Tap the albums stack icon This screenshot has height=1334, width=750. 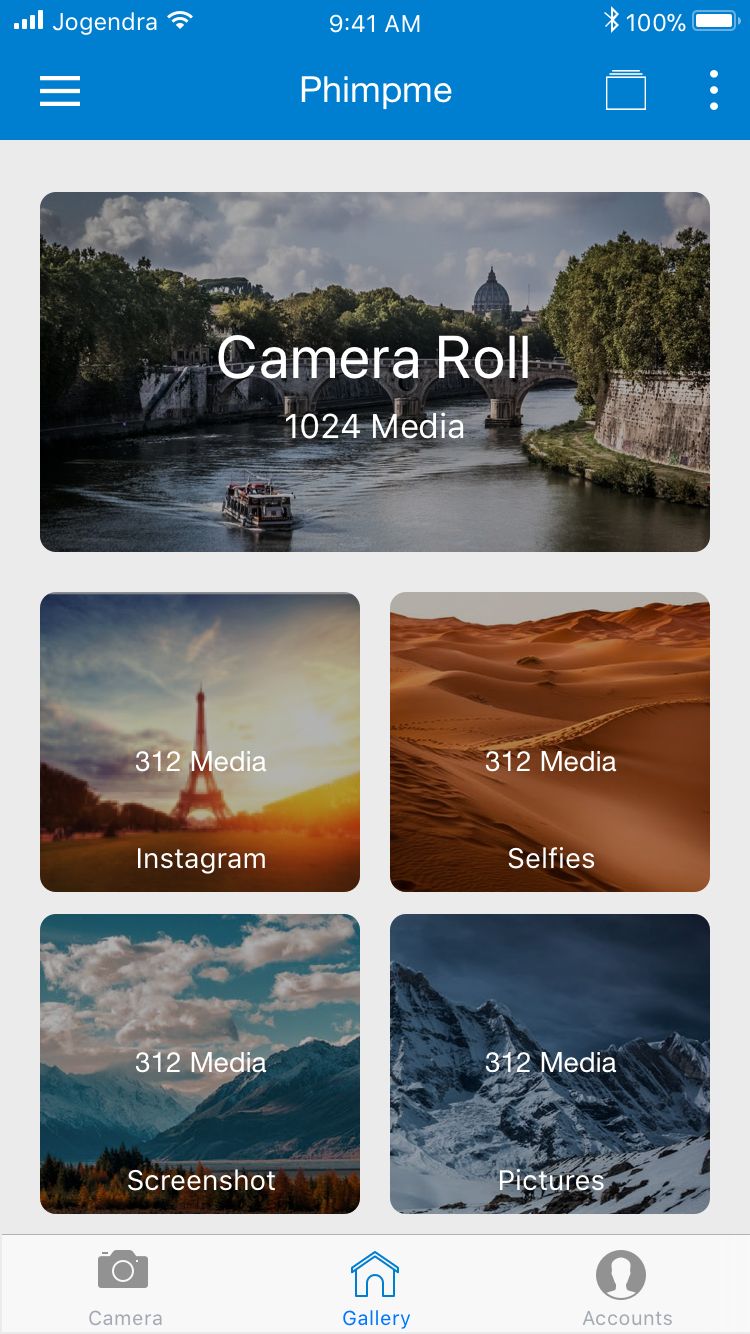626,91
